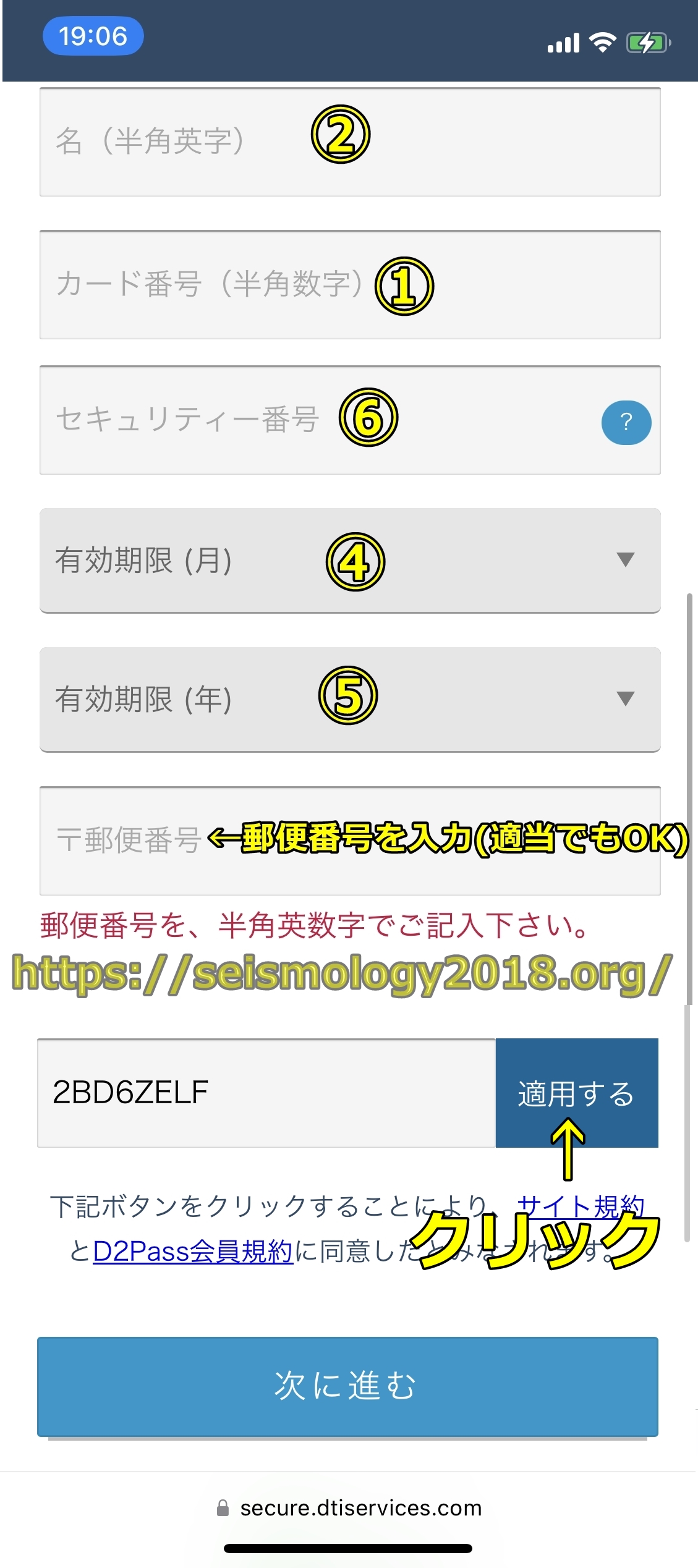Open the D2Pass会員規約 membership terms link

(192, 1251)
